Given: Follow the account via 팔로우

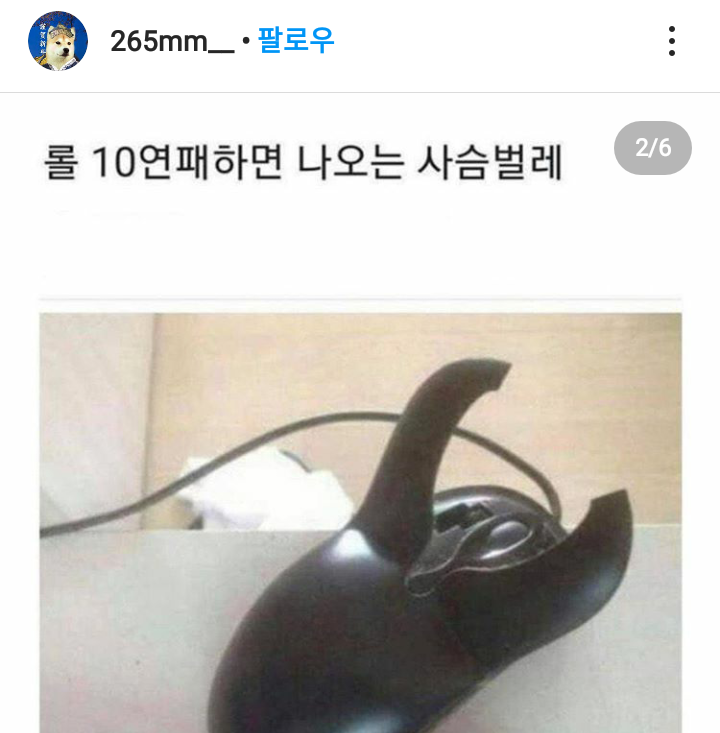Looking at the screenshot, I should (x=295, y=41).
